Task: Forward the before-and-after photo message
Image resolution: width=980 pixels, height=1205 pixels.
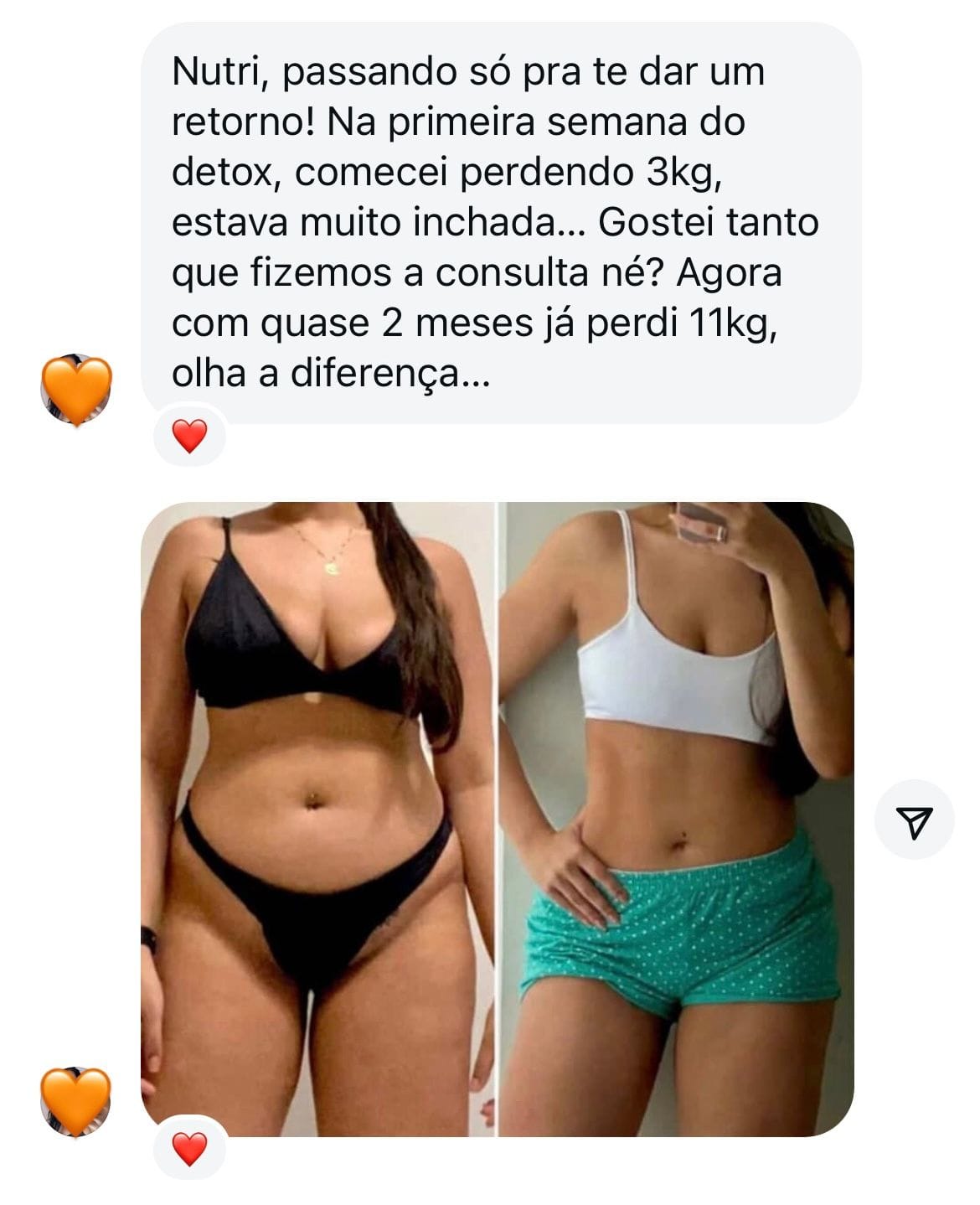Action: 914,821
